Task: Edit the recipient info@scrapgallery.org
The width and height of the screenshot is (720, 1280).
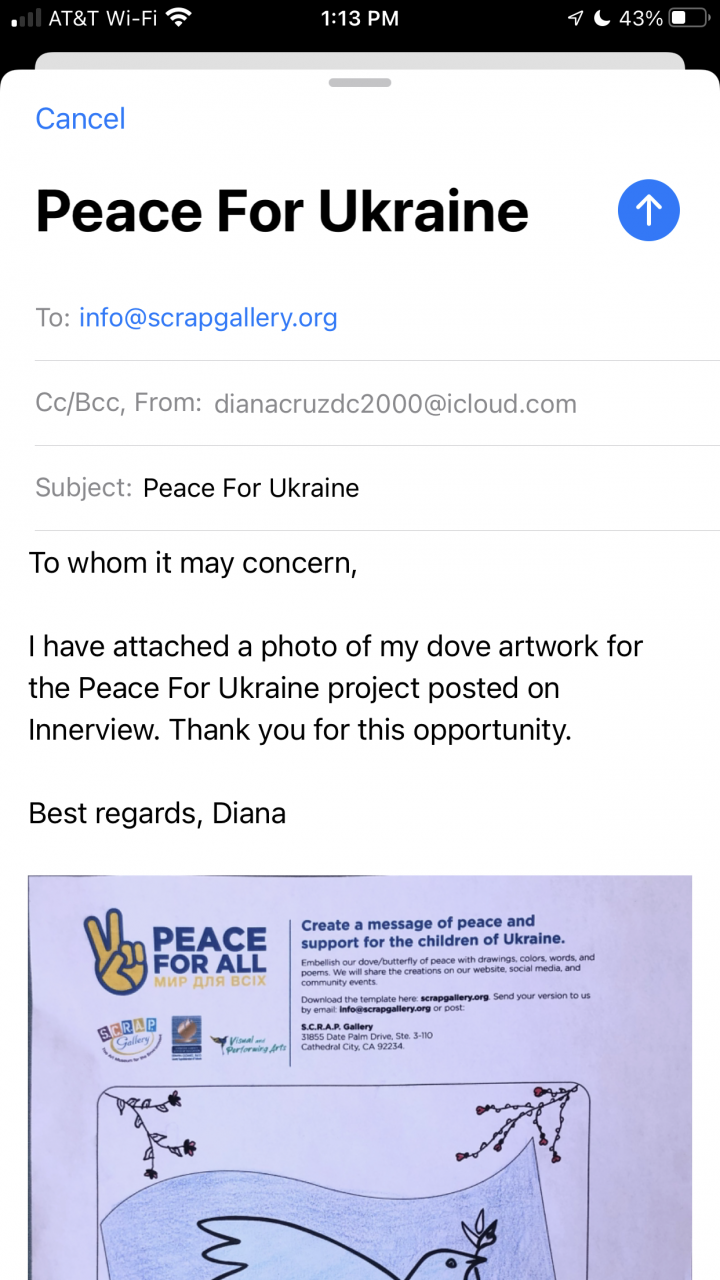Action: (208, 318)
